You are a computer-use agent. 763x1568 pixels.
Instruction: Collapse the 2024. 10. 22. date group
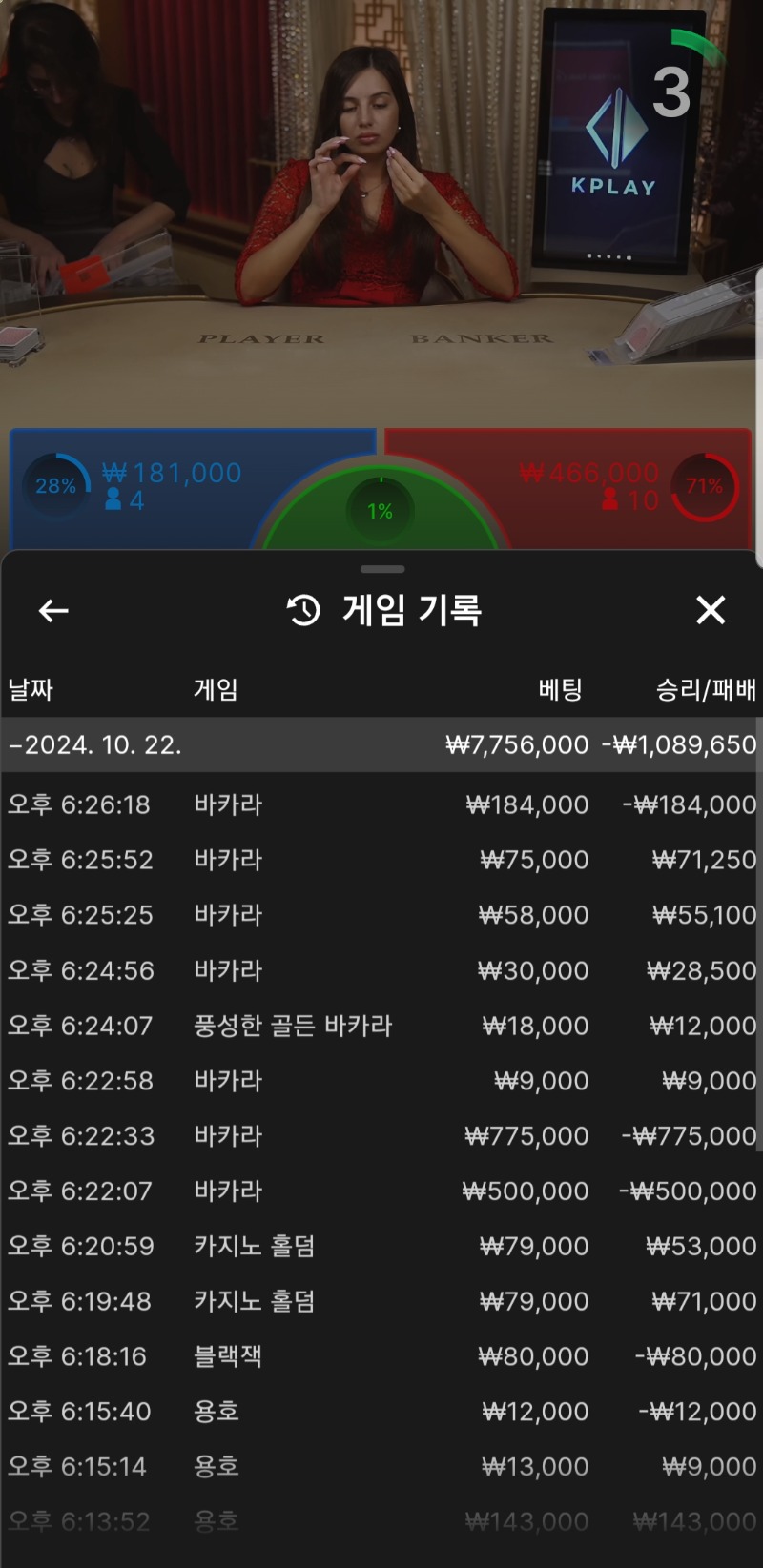coord(381,744)
